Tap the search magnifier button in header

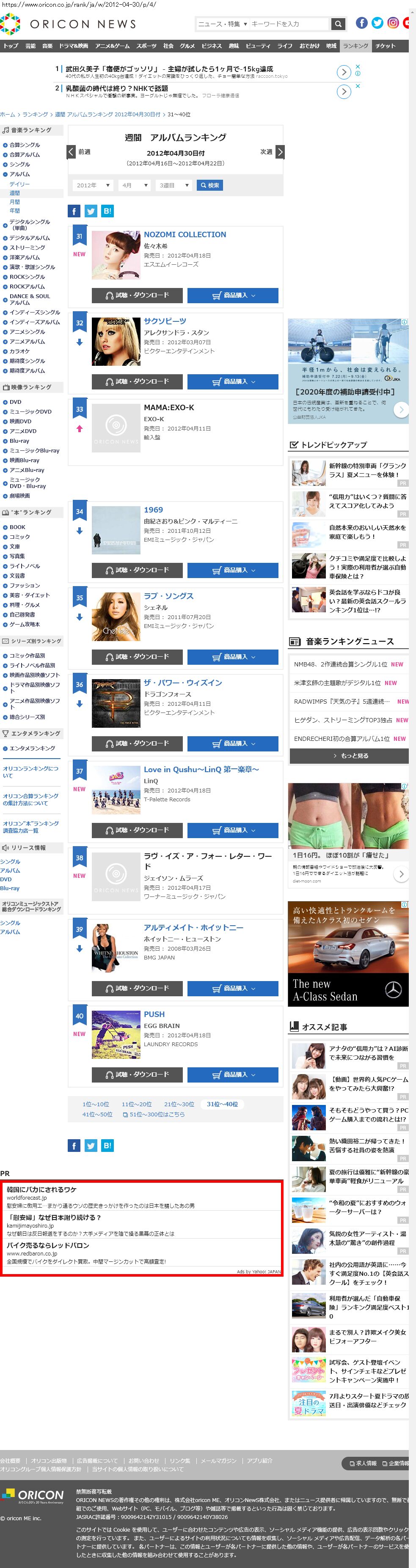click(337, 24)
